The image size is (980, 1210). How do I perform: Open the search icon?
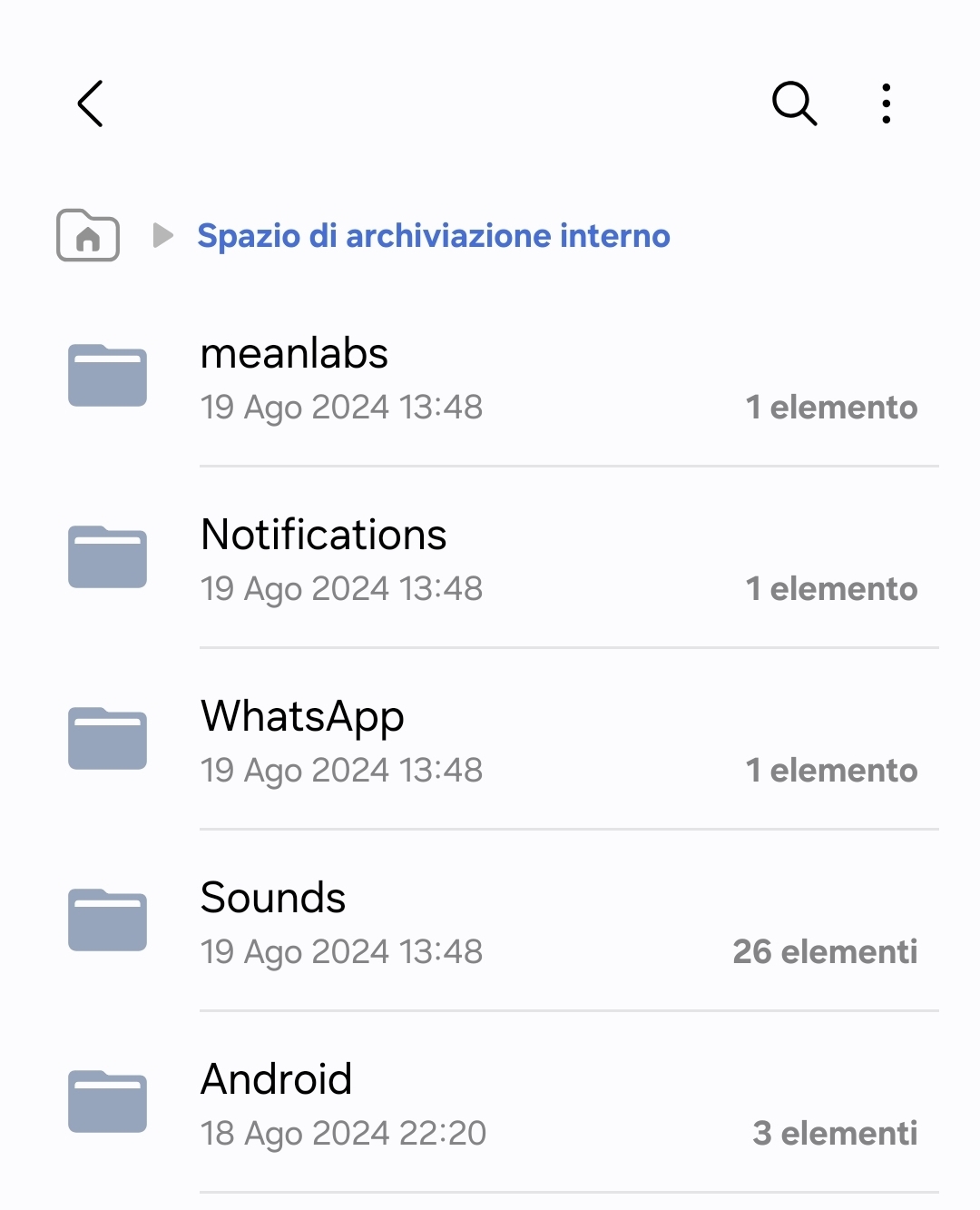(x=793, y=103)
